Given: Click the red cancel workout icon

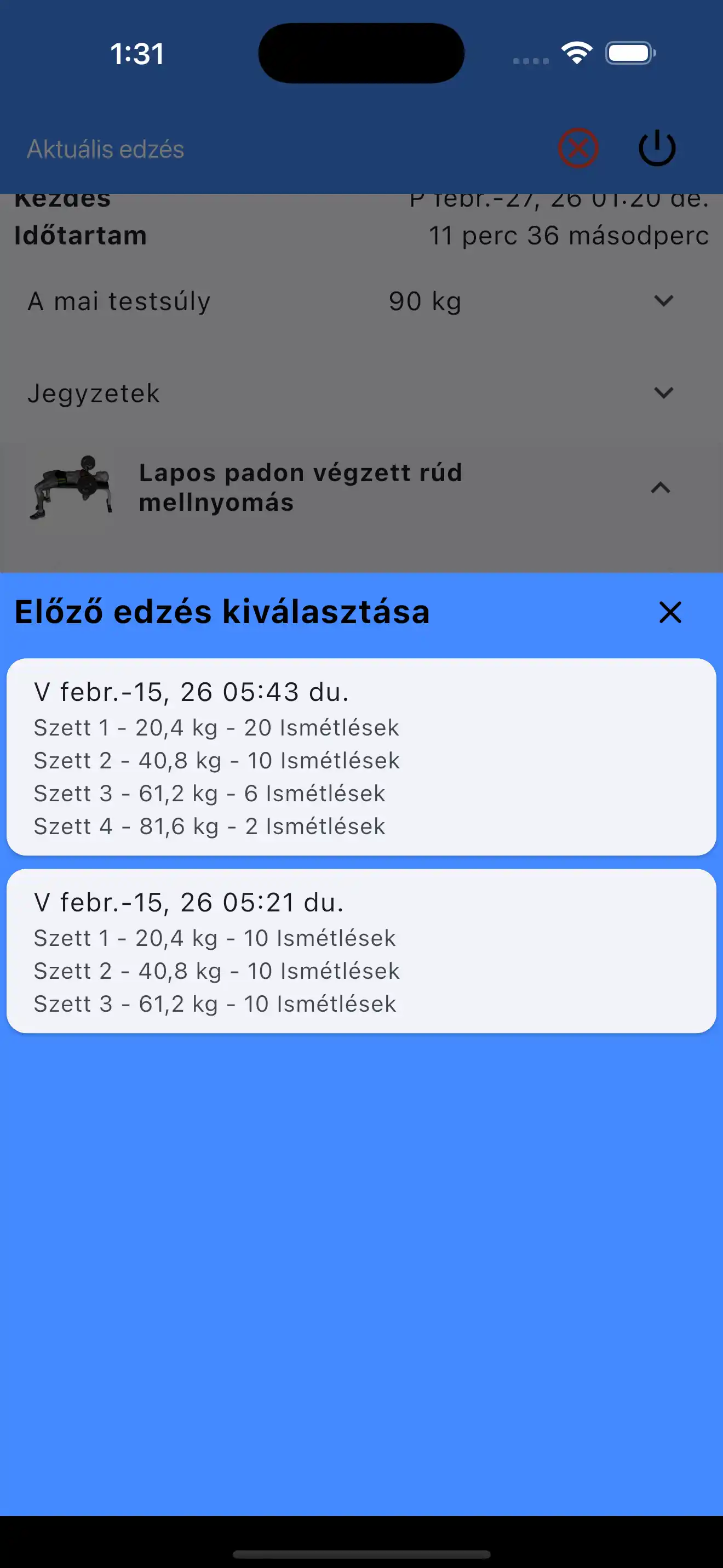Looking at the screenshot, I should 577,148.
